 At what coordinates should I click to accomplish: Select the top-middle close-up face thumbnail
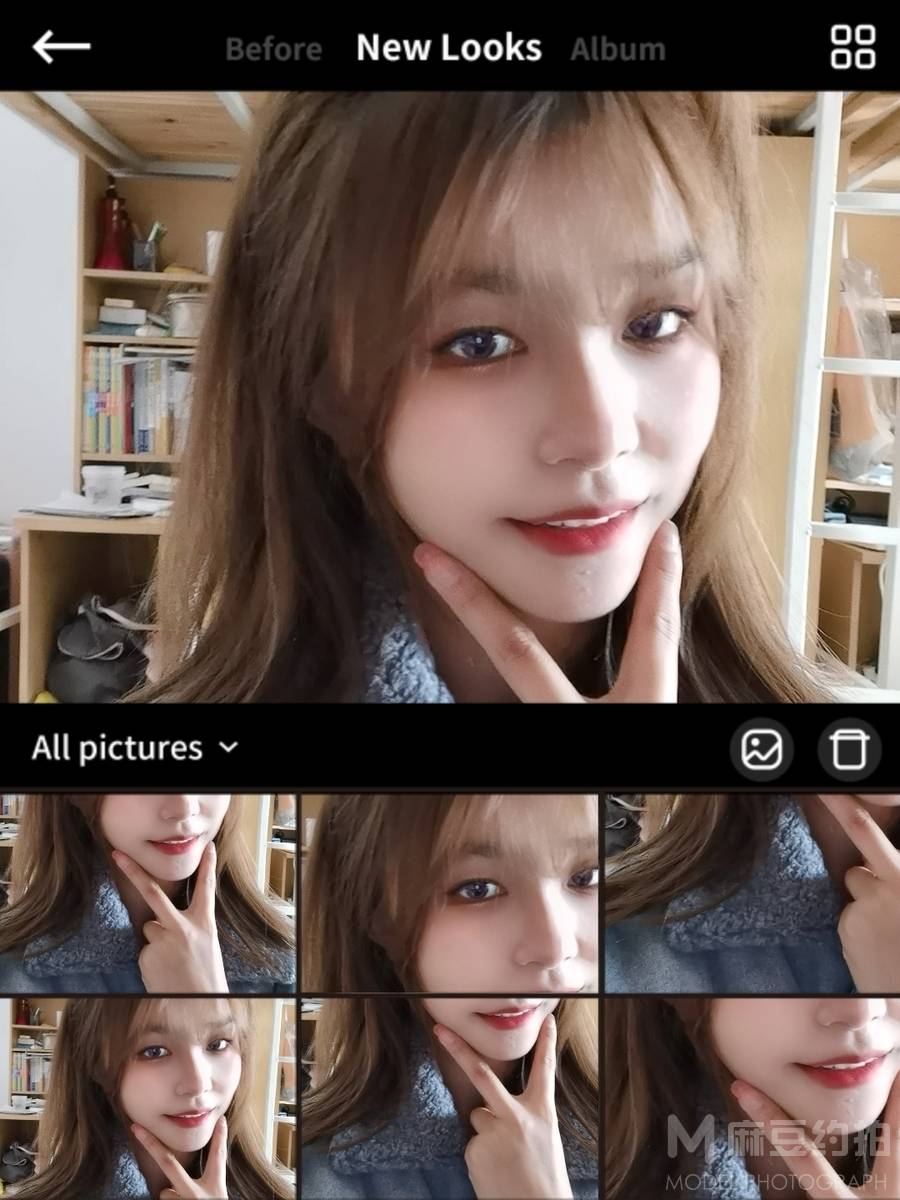point(450,893)
